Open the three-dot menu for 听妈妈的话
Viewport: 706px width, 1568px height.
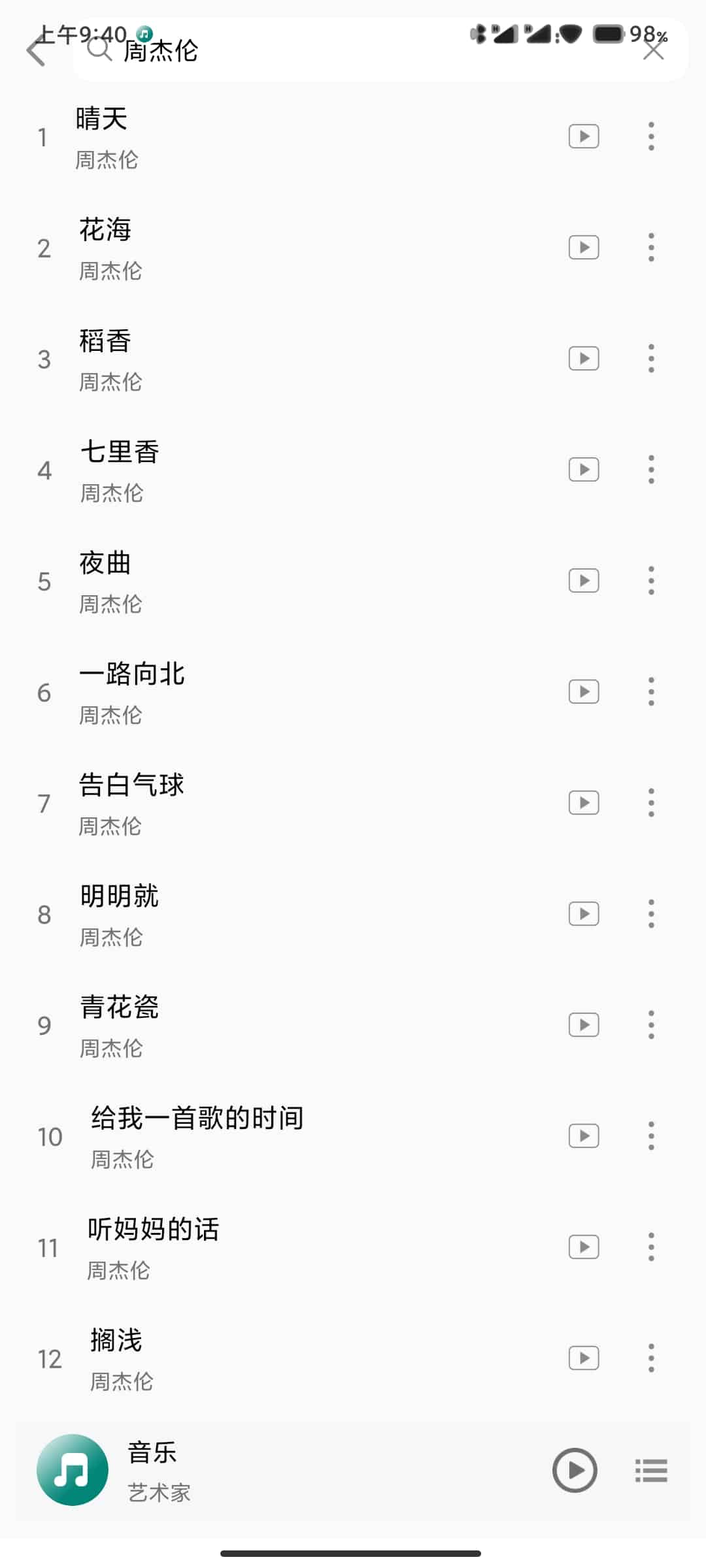[x=651, y=1247]
